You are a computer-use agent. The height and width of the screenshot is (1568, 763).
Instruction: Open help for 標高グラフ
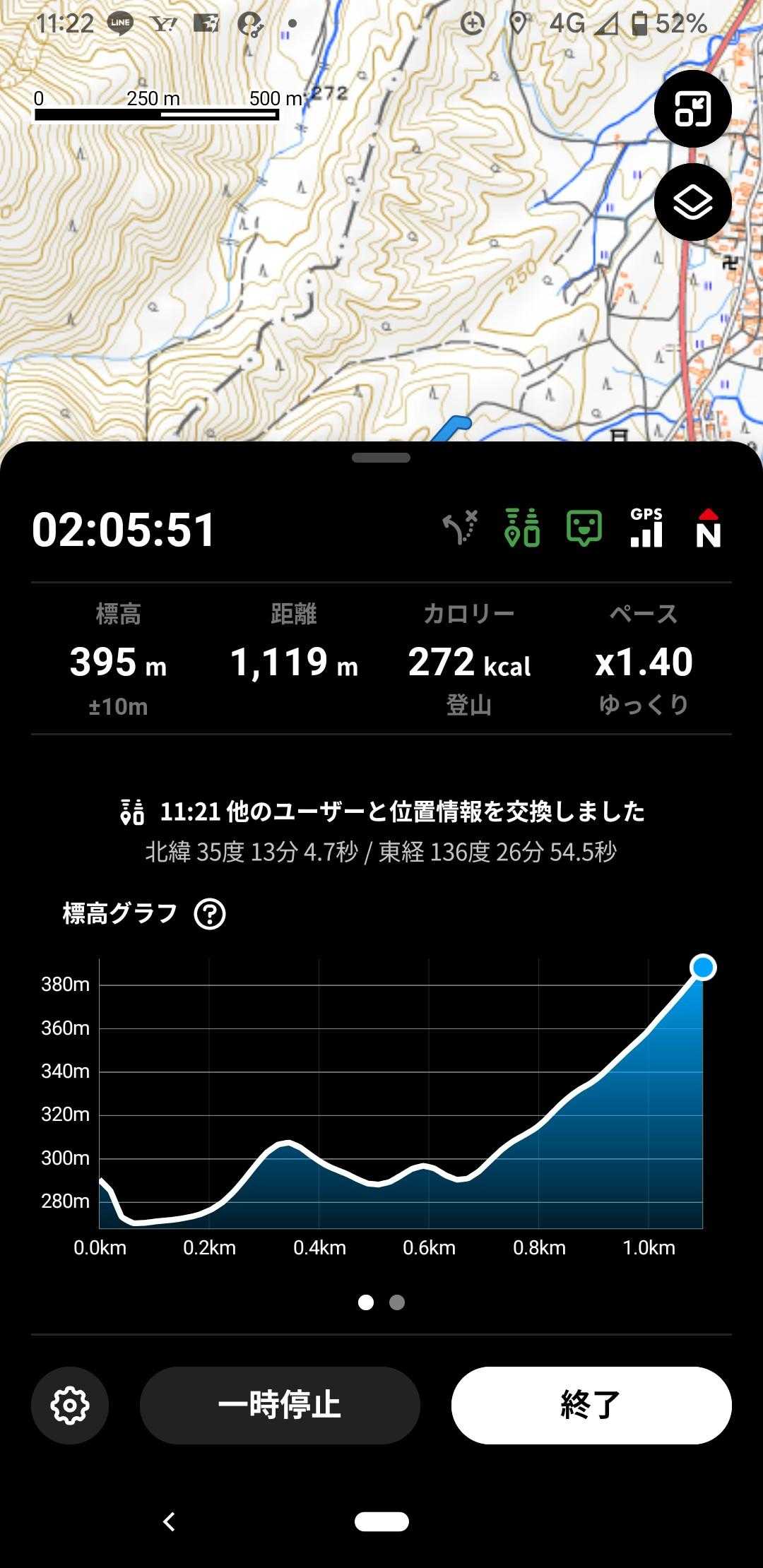pos(210,914)
